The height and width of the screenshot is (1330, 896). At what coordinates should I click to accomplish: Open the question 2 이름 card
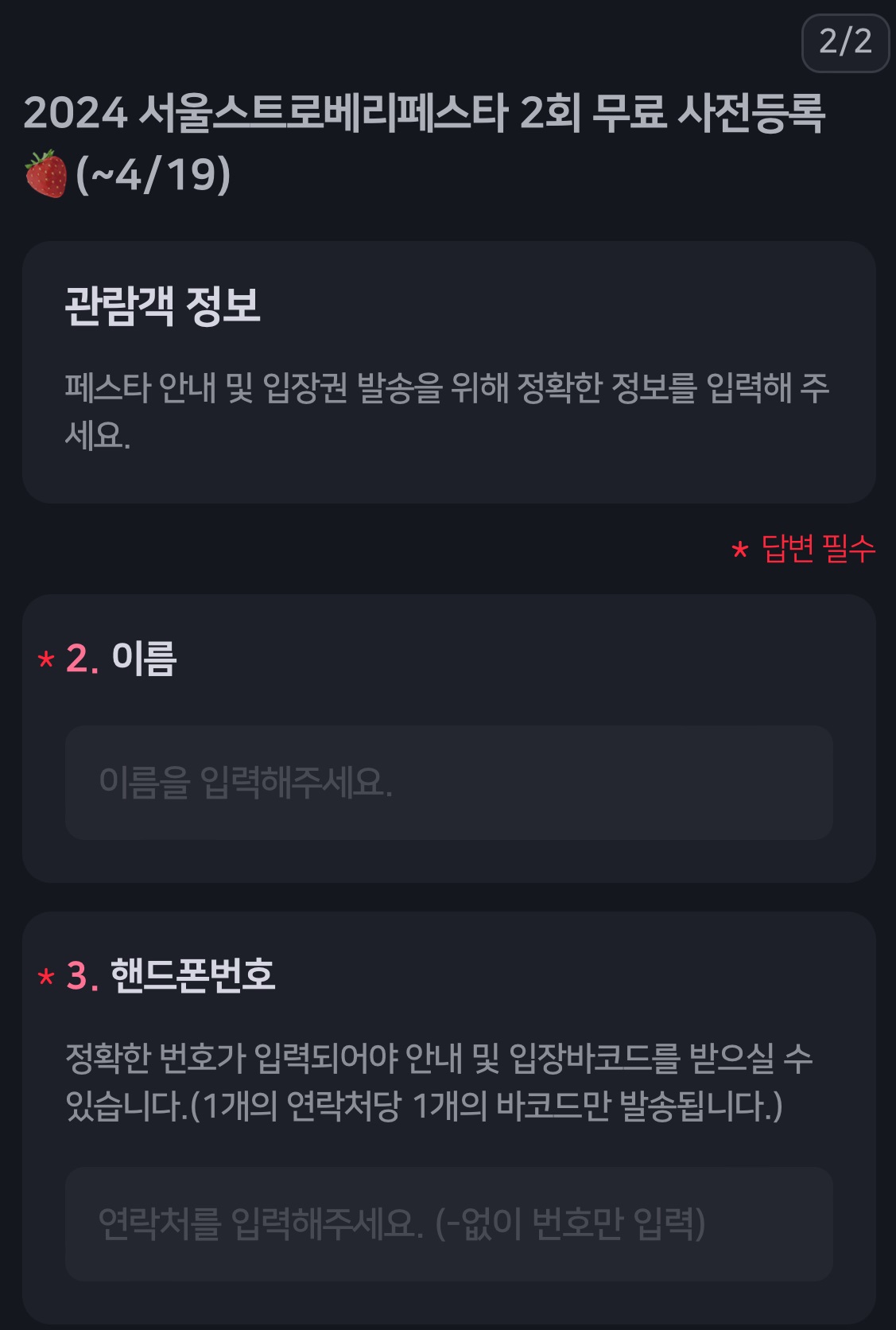click(x=448, y=740)
